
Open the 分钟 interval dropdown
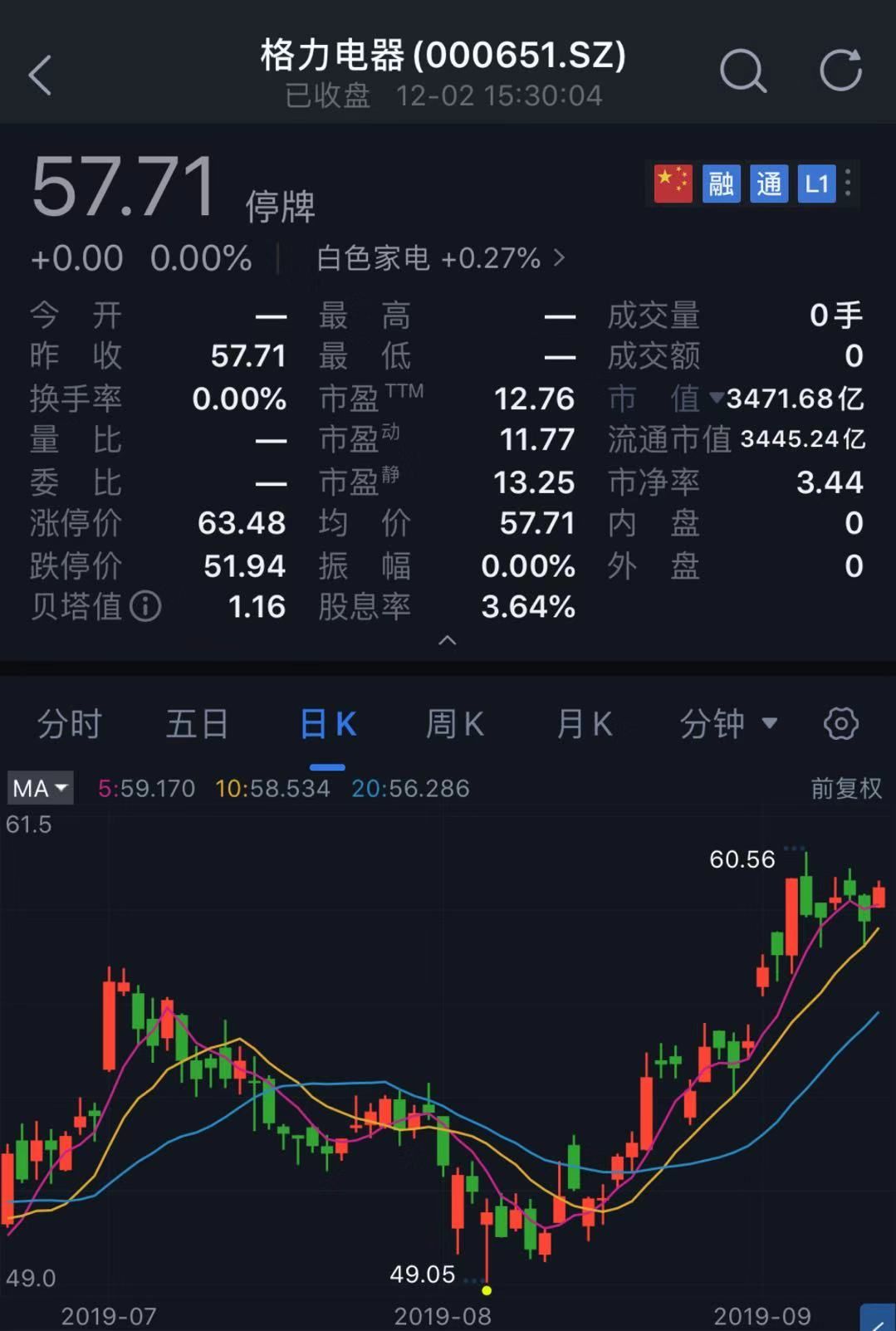[727, 724]
